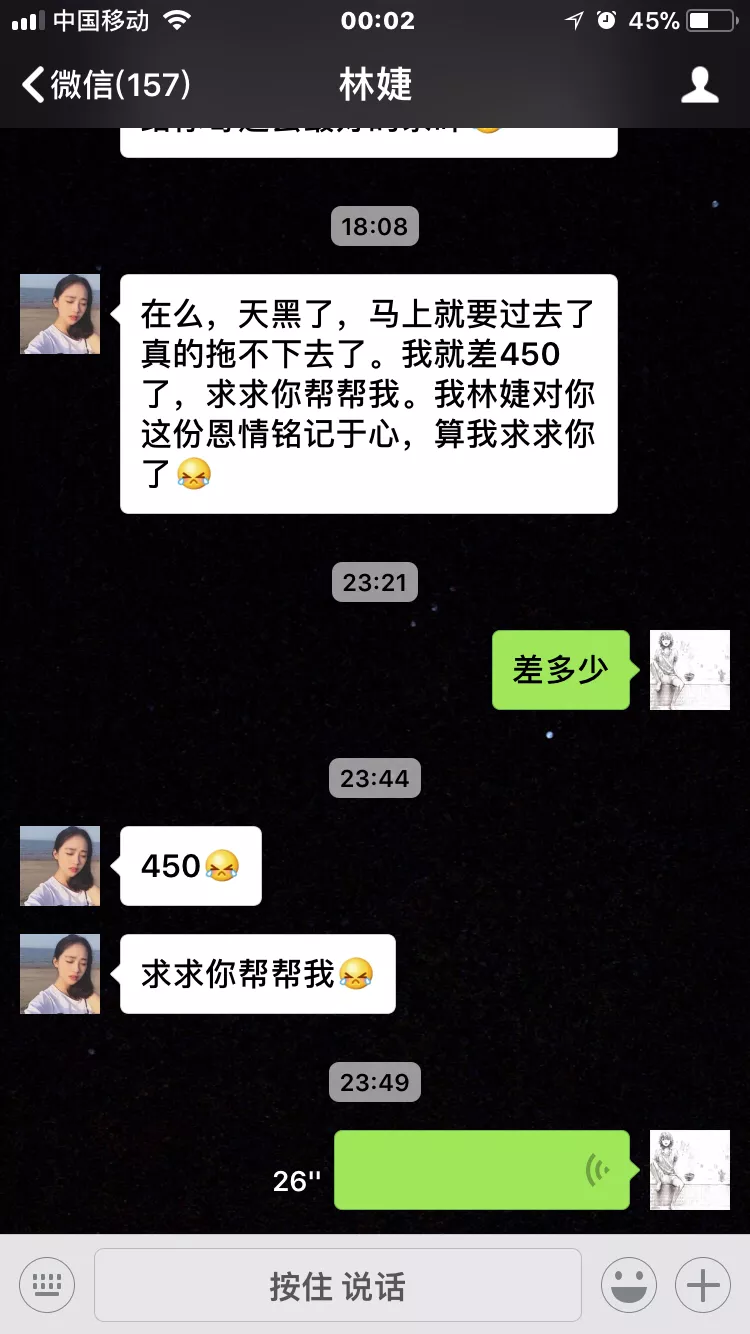Open 林婕's avatar beside the 450 message
Viewport: 750px width, 1334px height.
point(60,866)
